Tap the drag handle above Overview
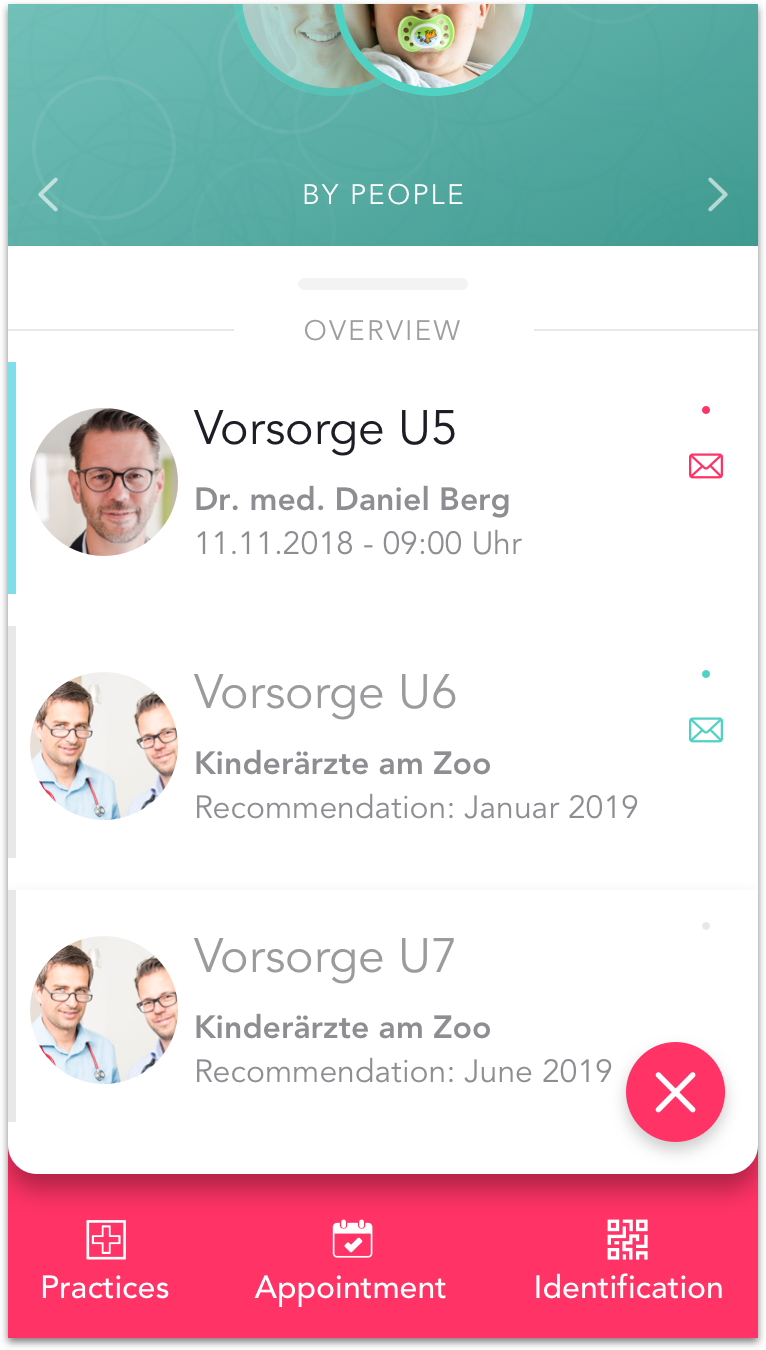 pos(383,284)
